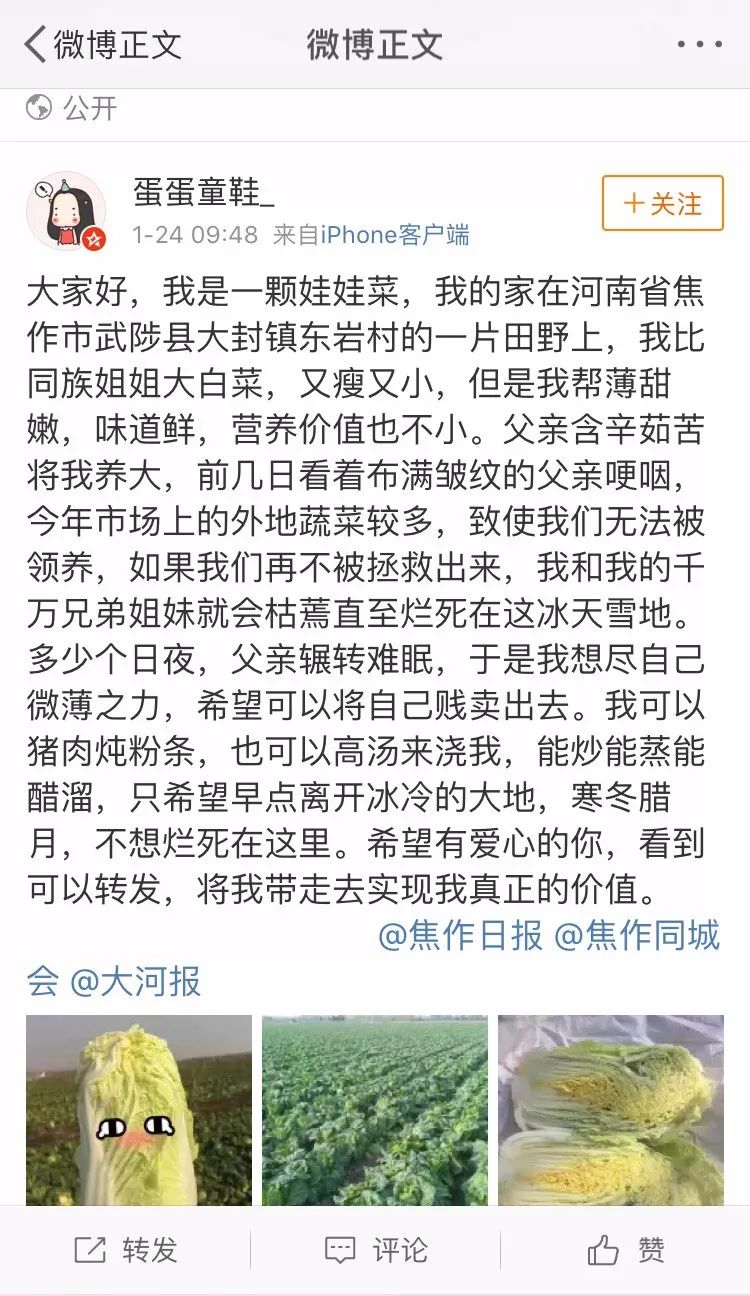Repost this Weibo using 转发
Screen dimensions: 750x1296
coord(125,1250)
